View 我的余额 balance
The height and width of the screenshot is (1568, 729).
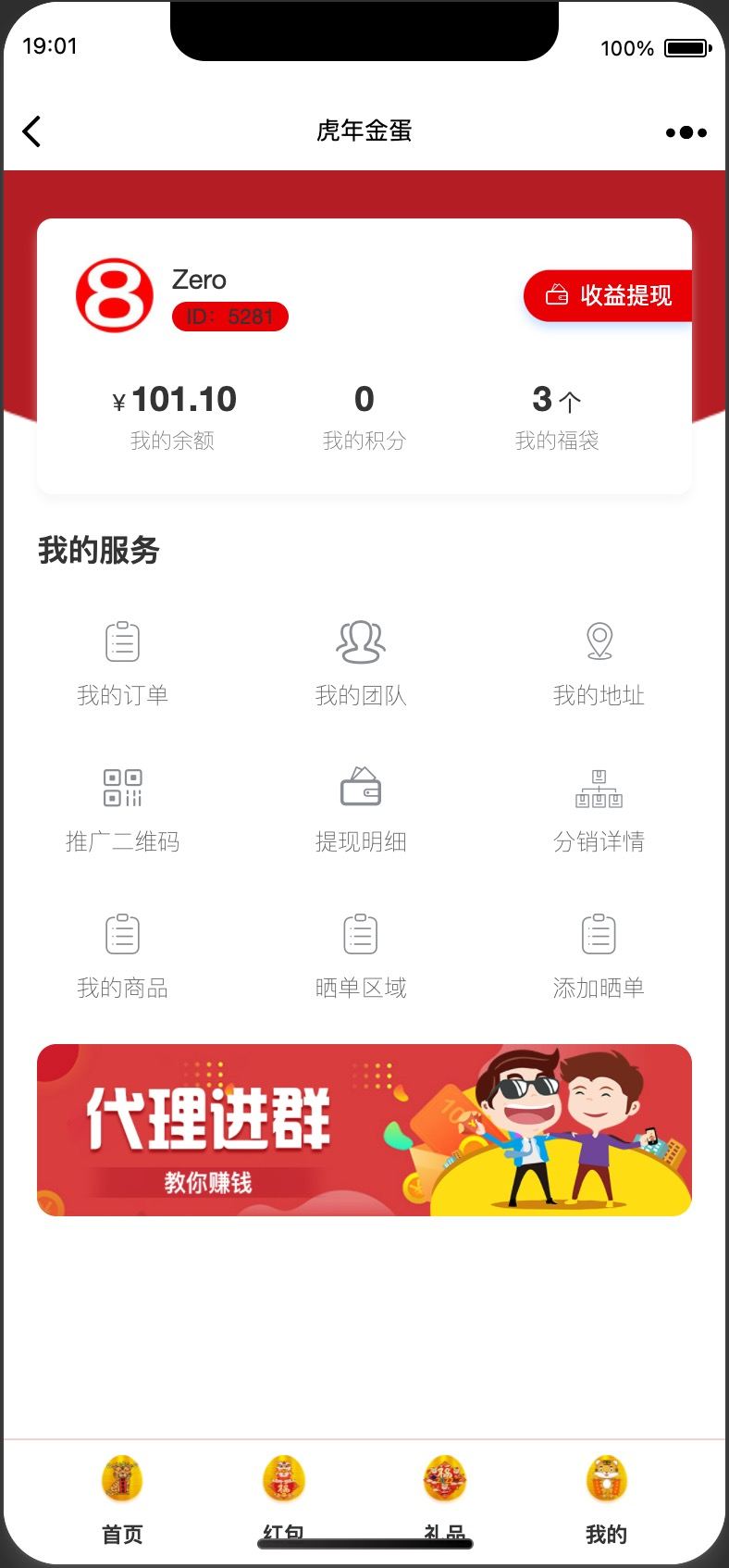tap(173, 417)
